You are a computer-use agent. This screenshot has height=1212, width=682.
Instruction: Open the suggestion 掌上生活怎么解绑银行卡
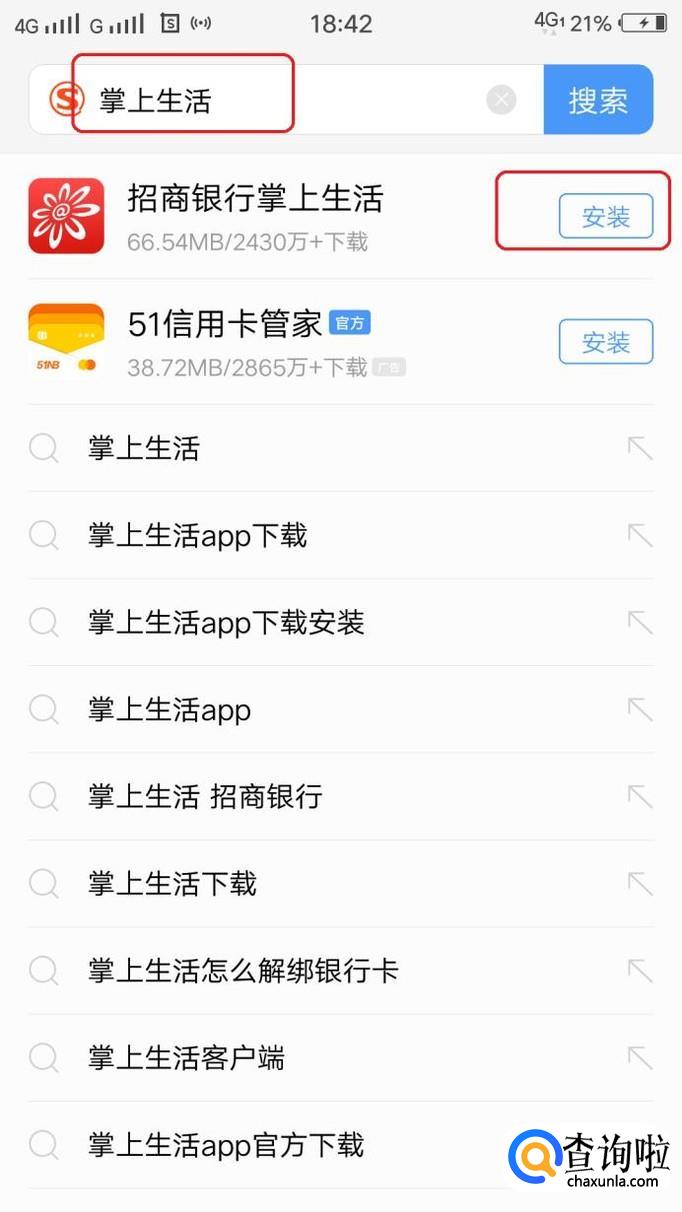point(341,970)
